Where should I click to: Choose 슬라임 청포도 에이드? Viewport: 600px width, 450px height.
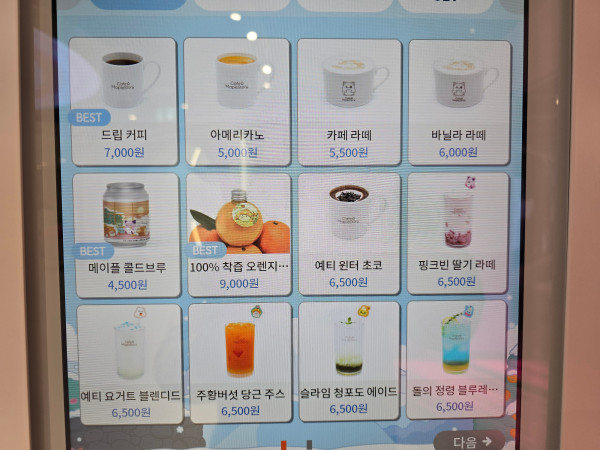(x=349, y=362)
